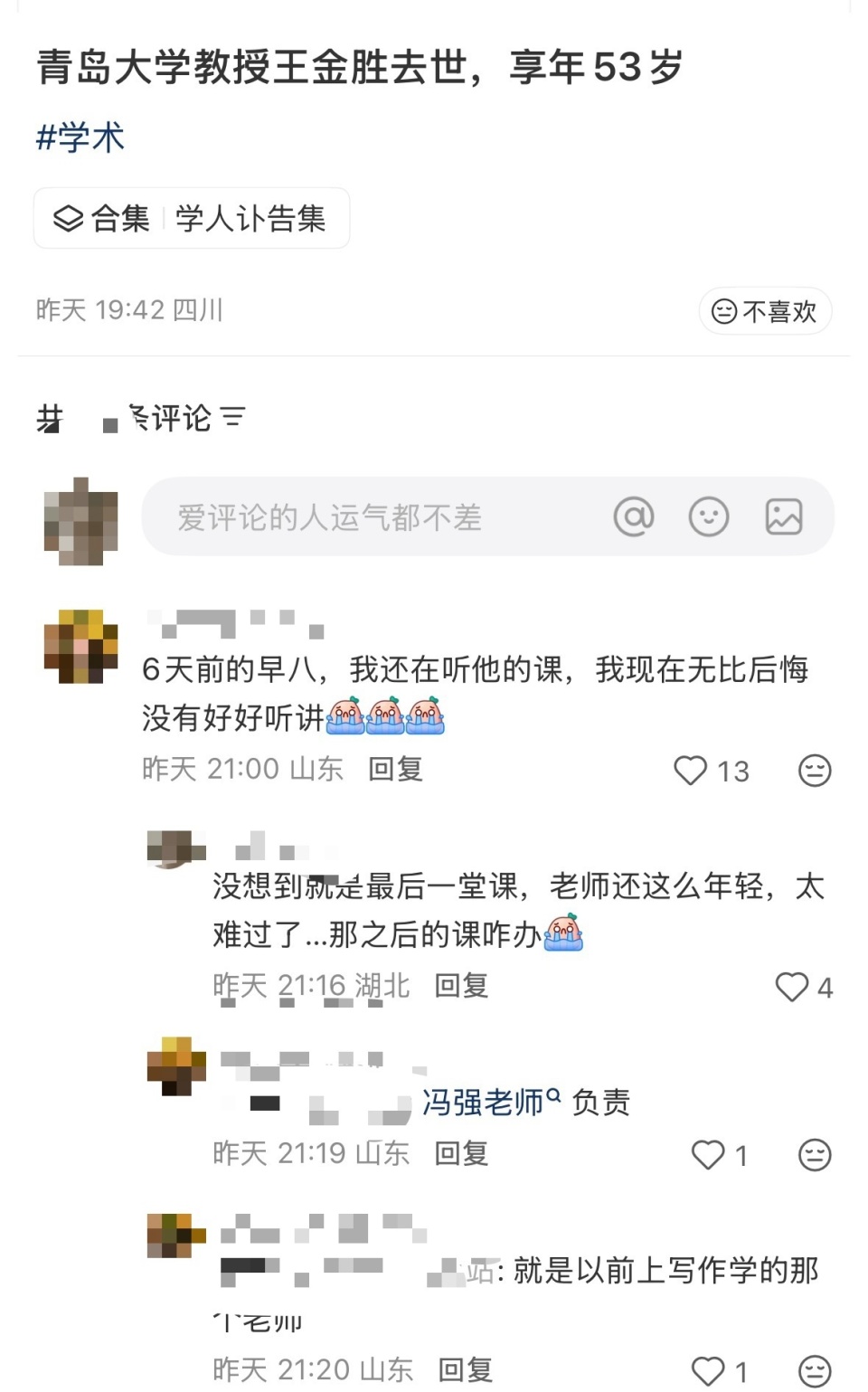Click 回复 under the 21:16 reply
Screen dimensions: 868x1392
pos(461,987)
